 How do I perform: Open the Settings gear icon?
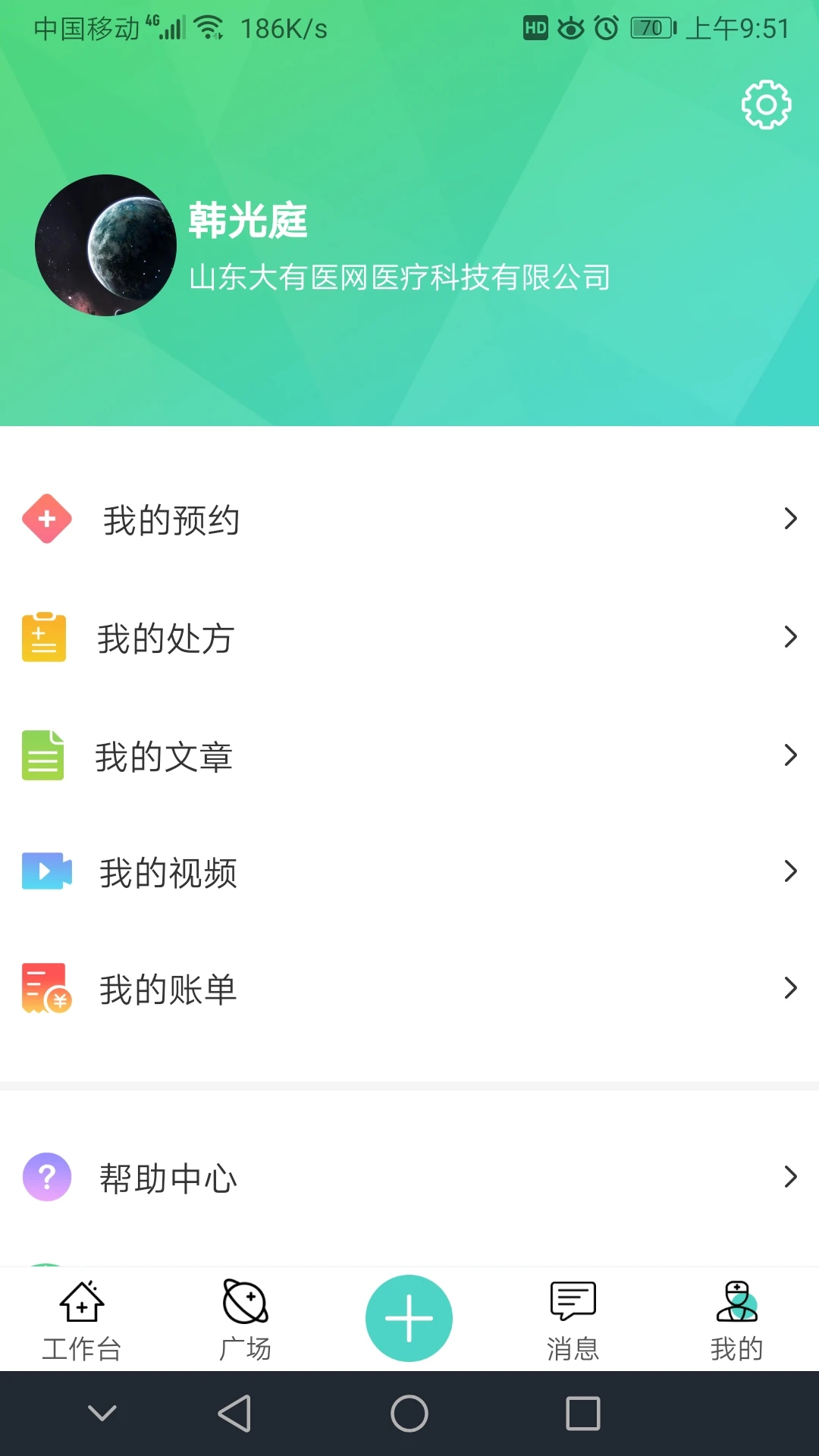coord(766,105)
